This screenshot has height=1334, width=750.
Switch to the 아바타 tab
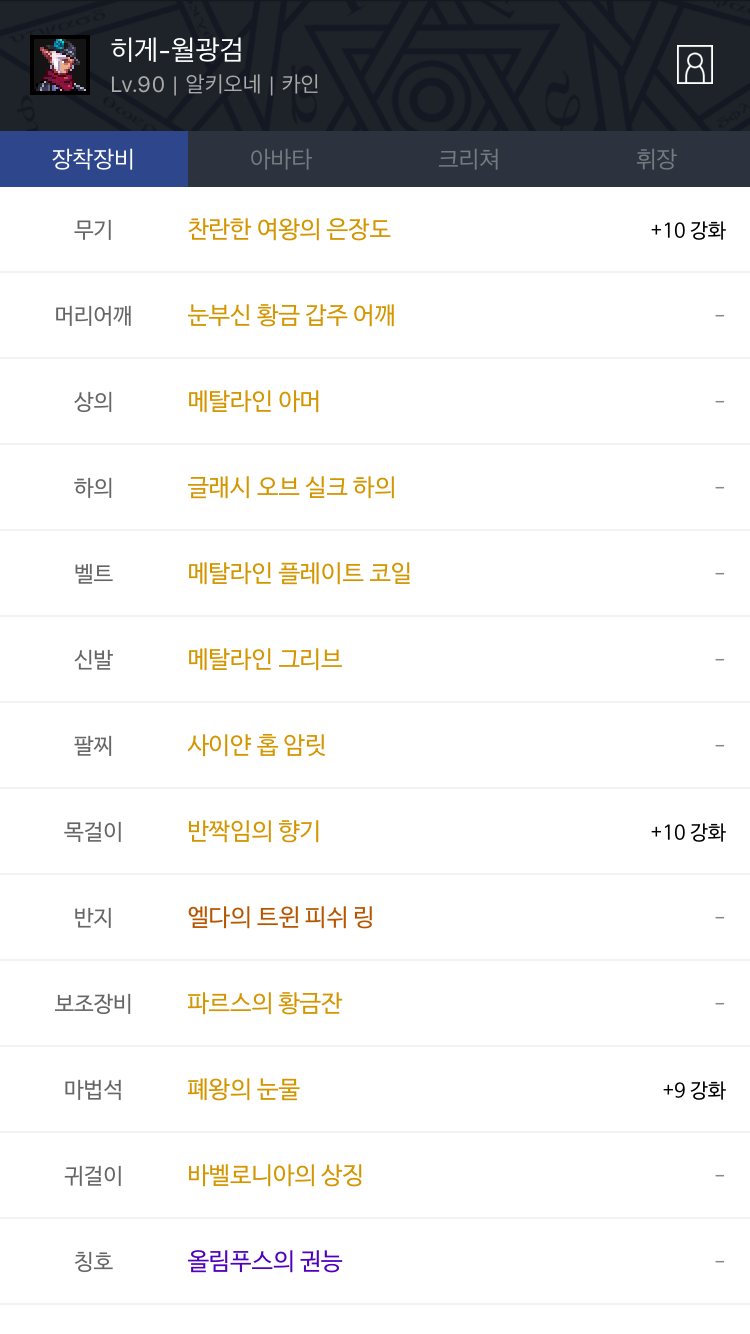click(281, 159)
